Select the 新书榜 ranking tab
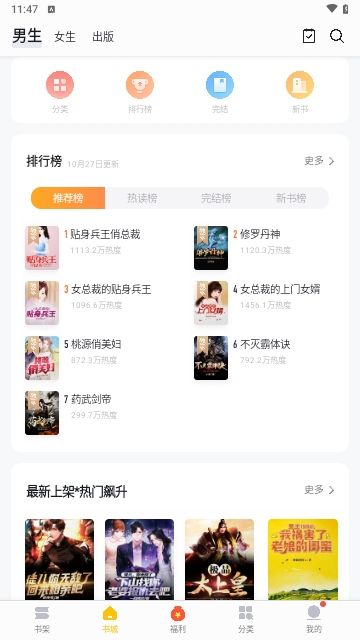Image resolution: width=360 pixels, height=640 pixels. [291, 198]
